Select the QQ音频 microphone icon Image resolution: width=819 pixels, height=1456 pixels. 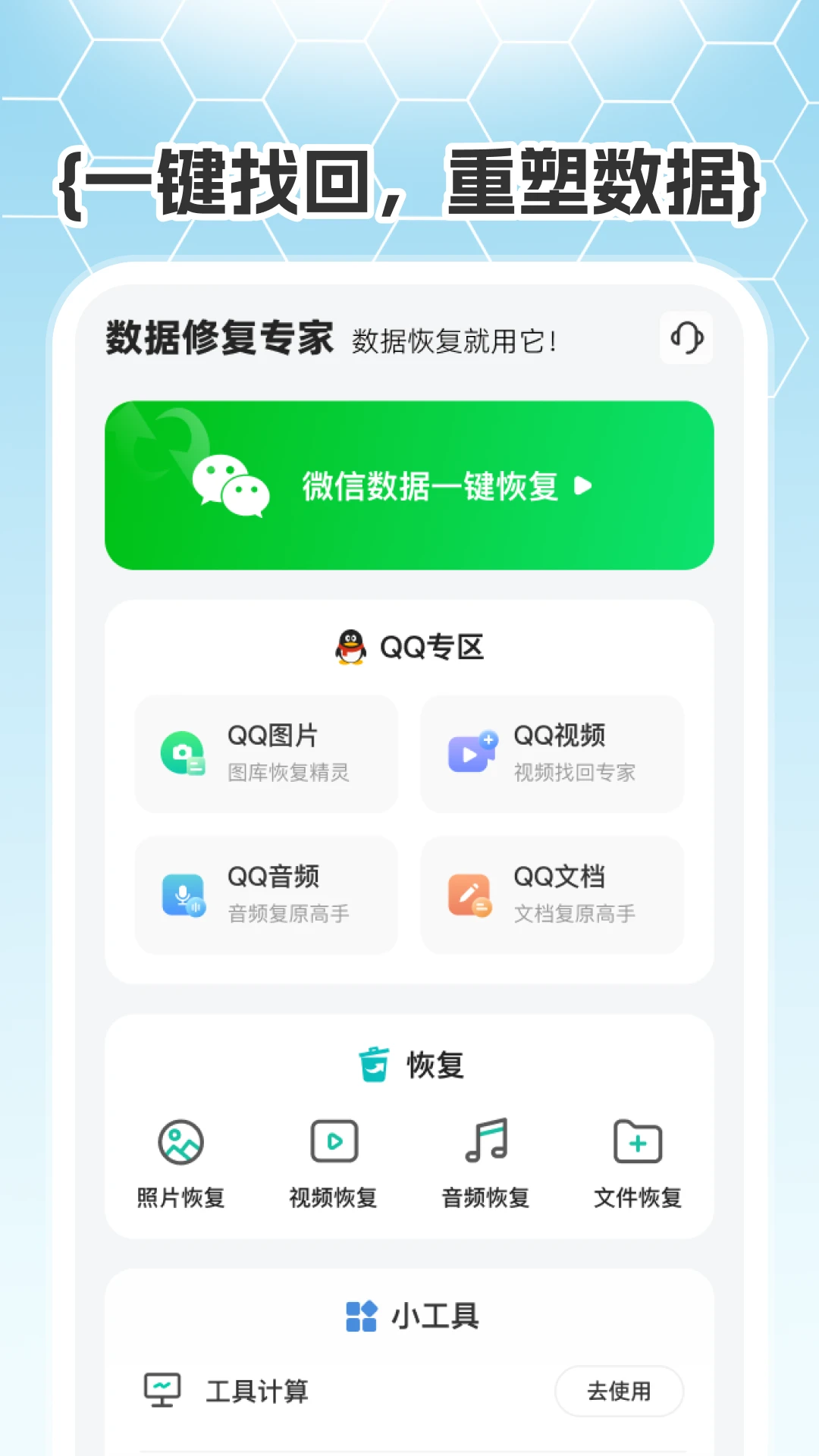click(181, 895)
